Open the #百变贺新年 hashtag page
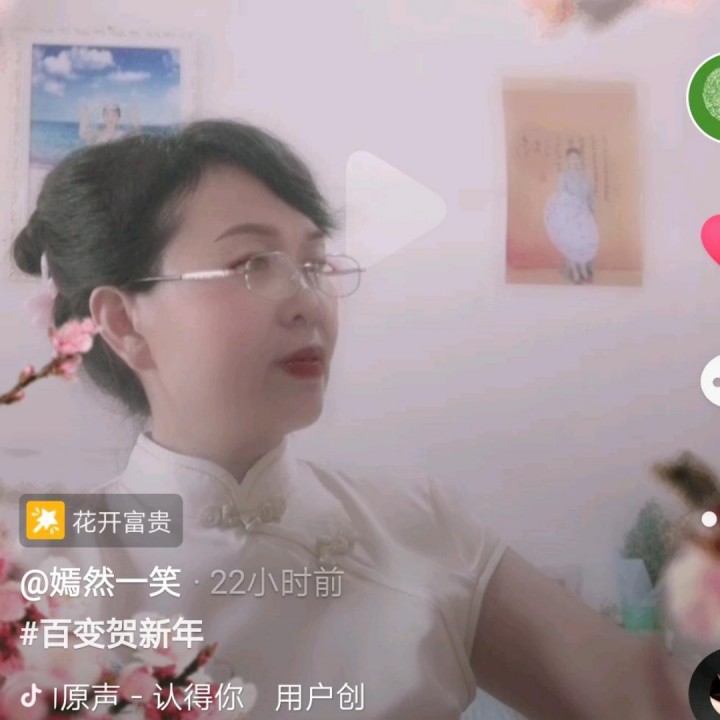 (x=111, y=633)
